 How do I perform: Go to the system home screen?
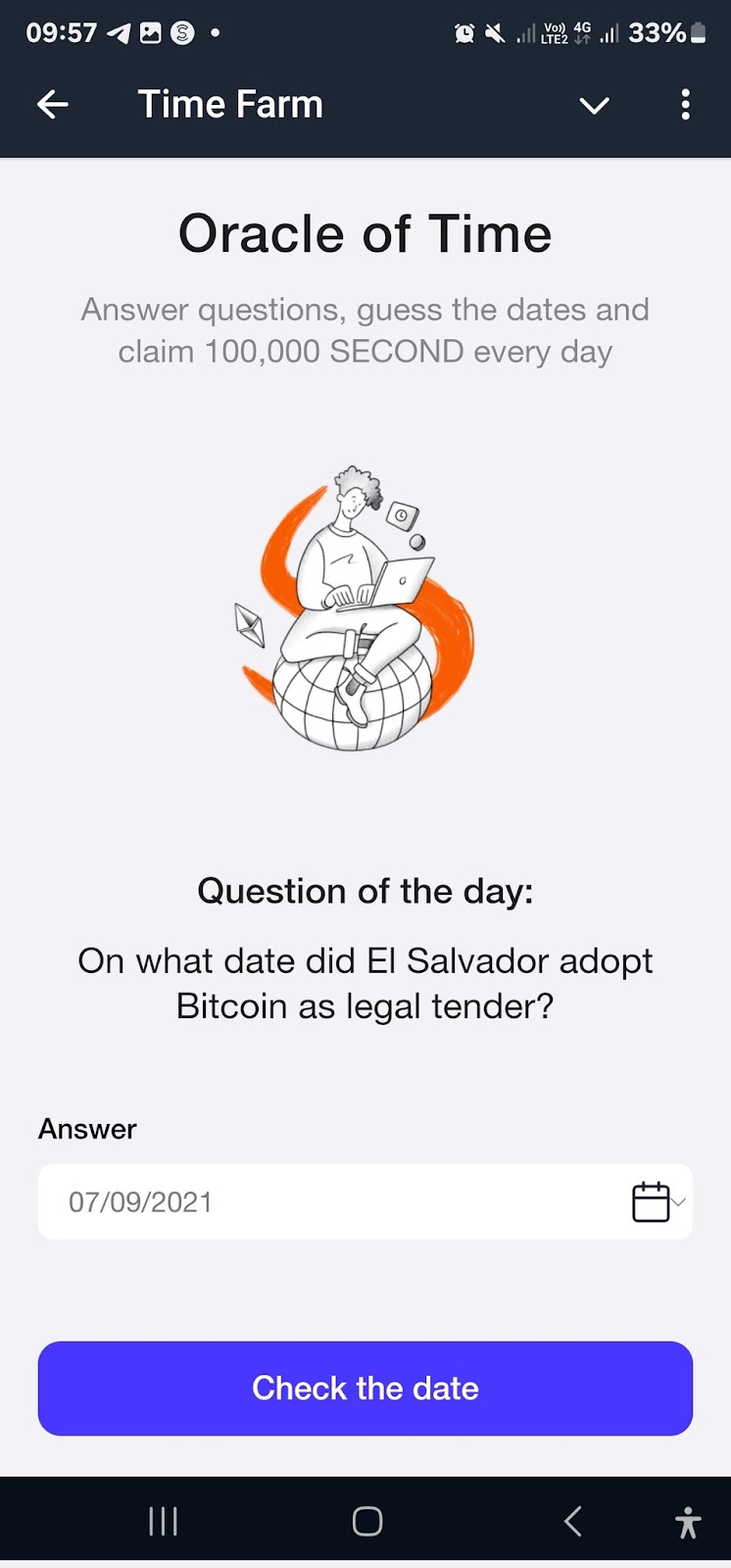pyautogui.click(x=366, y=1521)
